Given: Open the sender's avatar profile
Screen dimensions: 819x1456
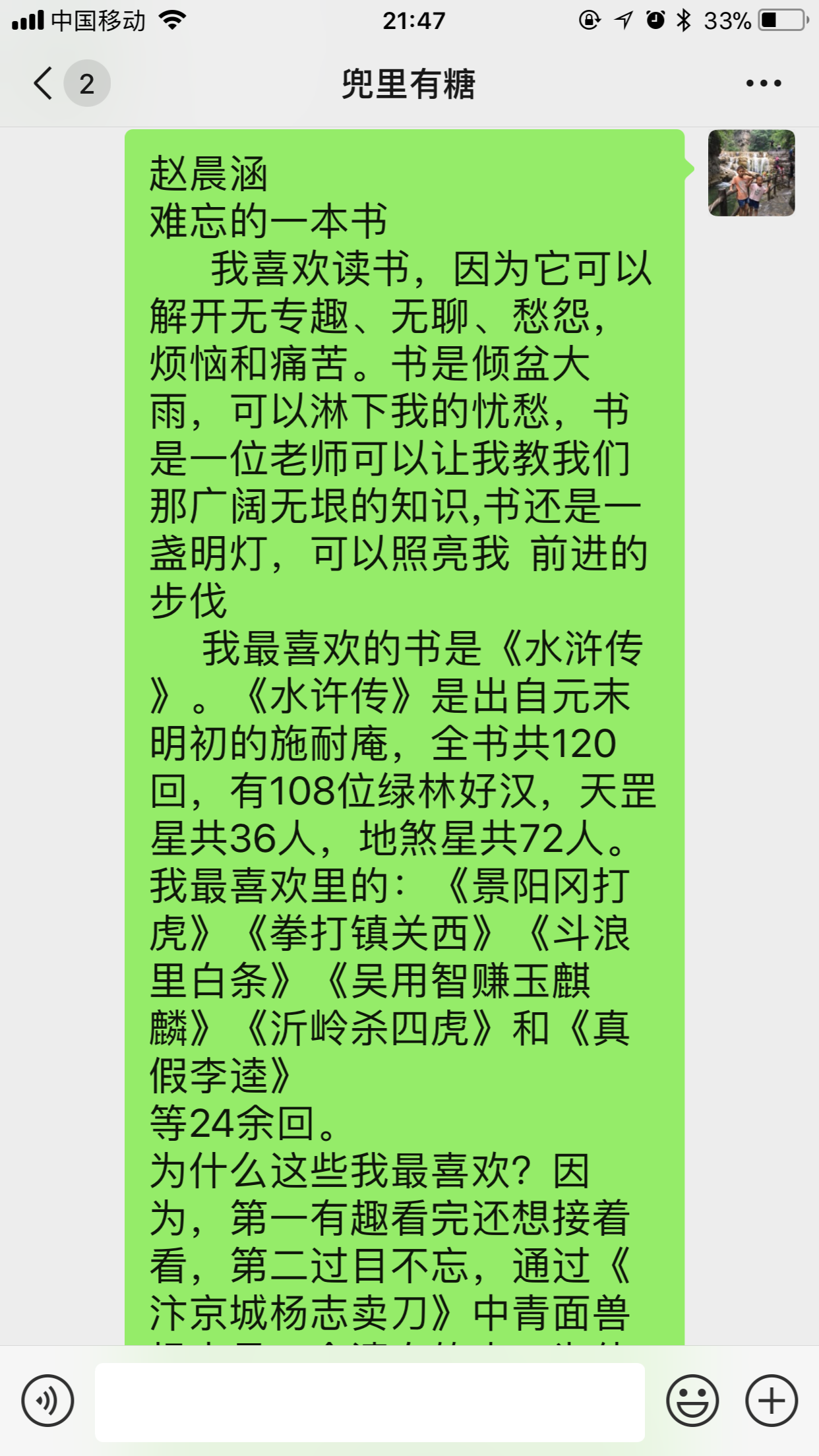Looking at the screenshot, I should coord(751,173).
